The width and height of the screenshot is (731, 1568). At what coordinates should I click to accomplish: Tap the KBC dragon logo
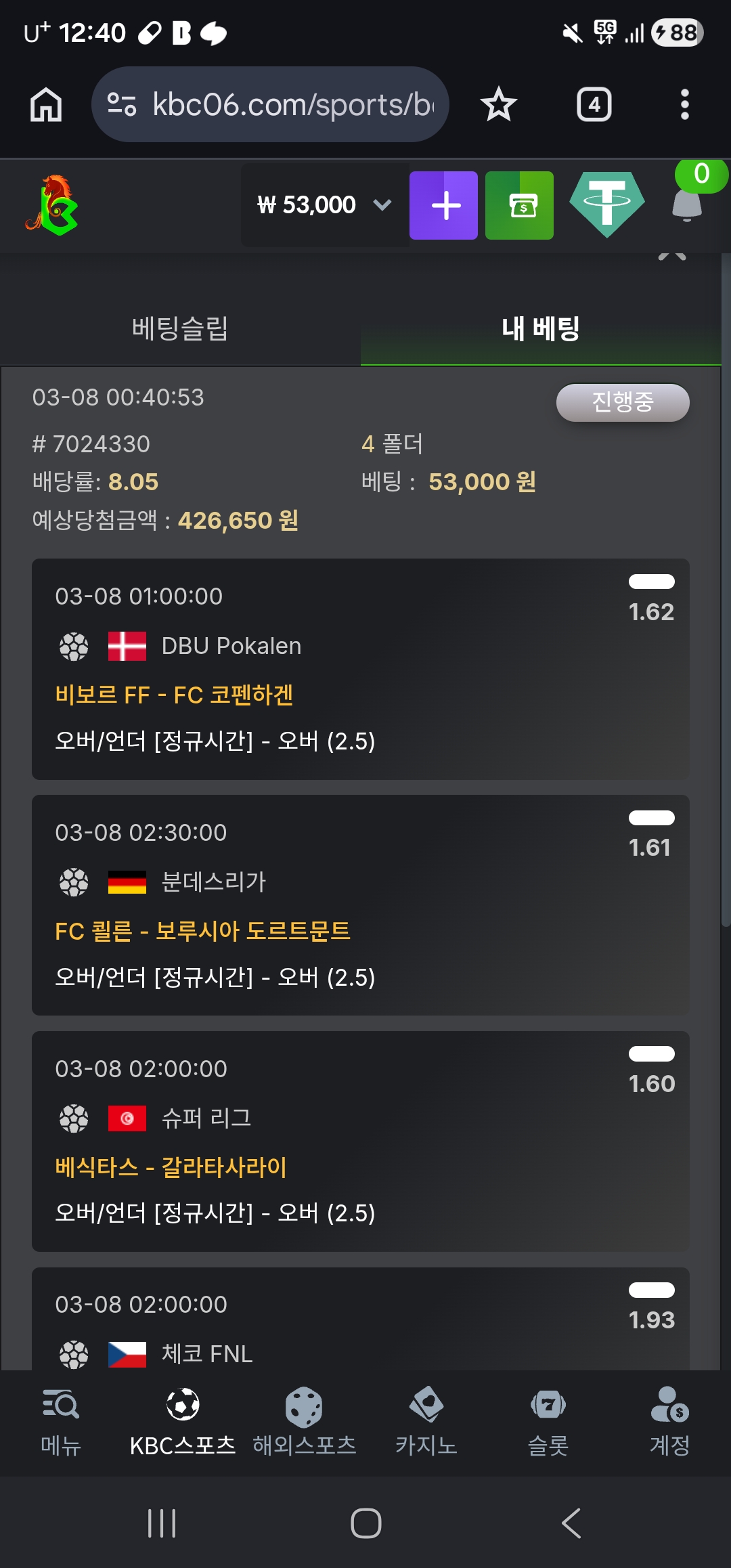[x=52, y=205]
